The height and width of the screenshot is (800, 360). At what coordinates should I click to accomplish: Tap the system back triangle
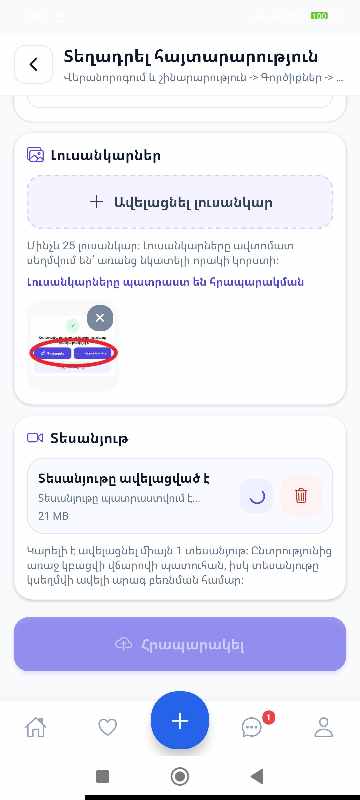pyautogui.click(x=257, y=777)
